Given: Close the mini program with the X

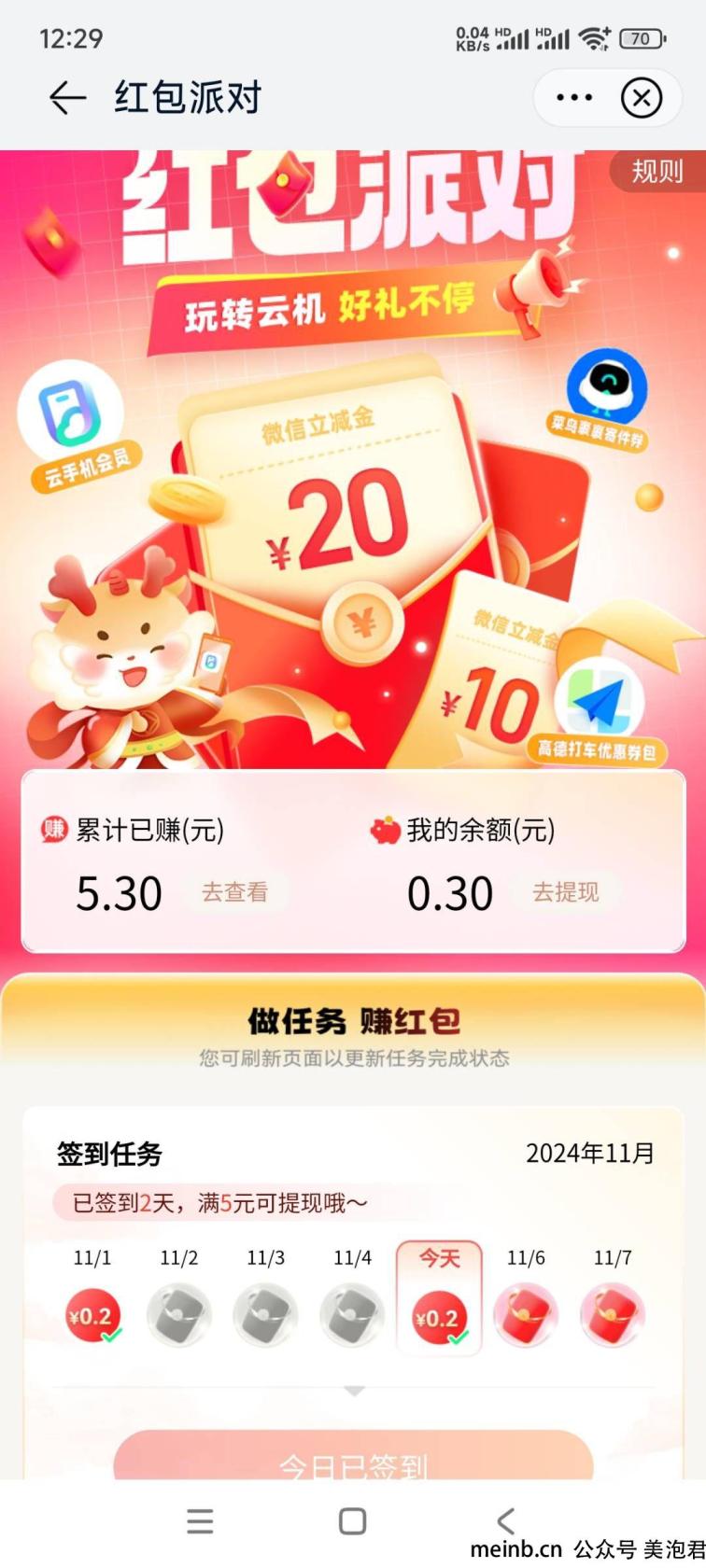Looking at the screenshot, I should coord(642,97).
